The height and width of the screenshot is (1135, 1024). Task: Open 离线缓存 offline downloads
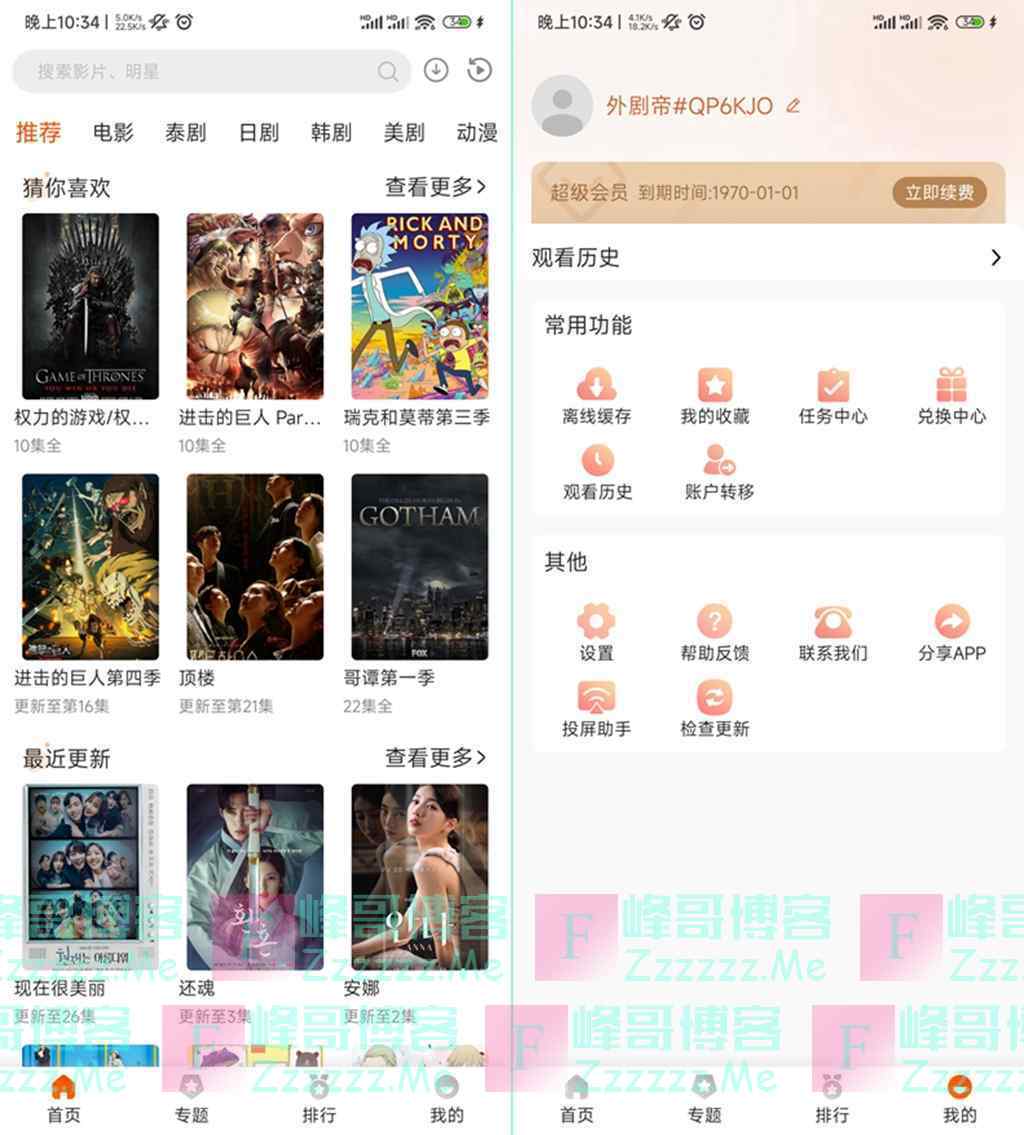(x=597, y=396)
